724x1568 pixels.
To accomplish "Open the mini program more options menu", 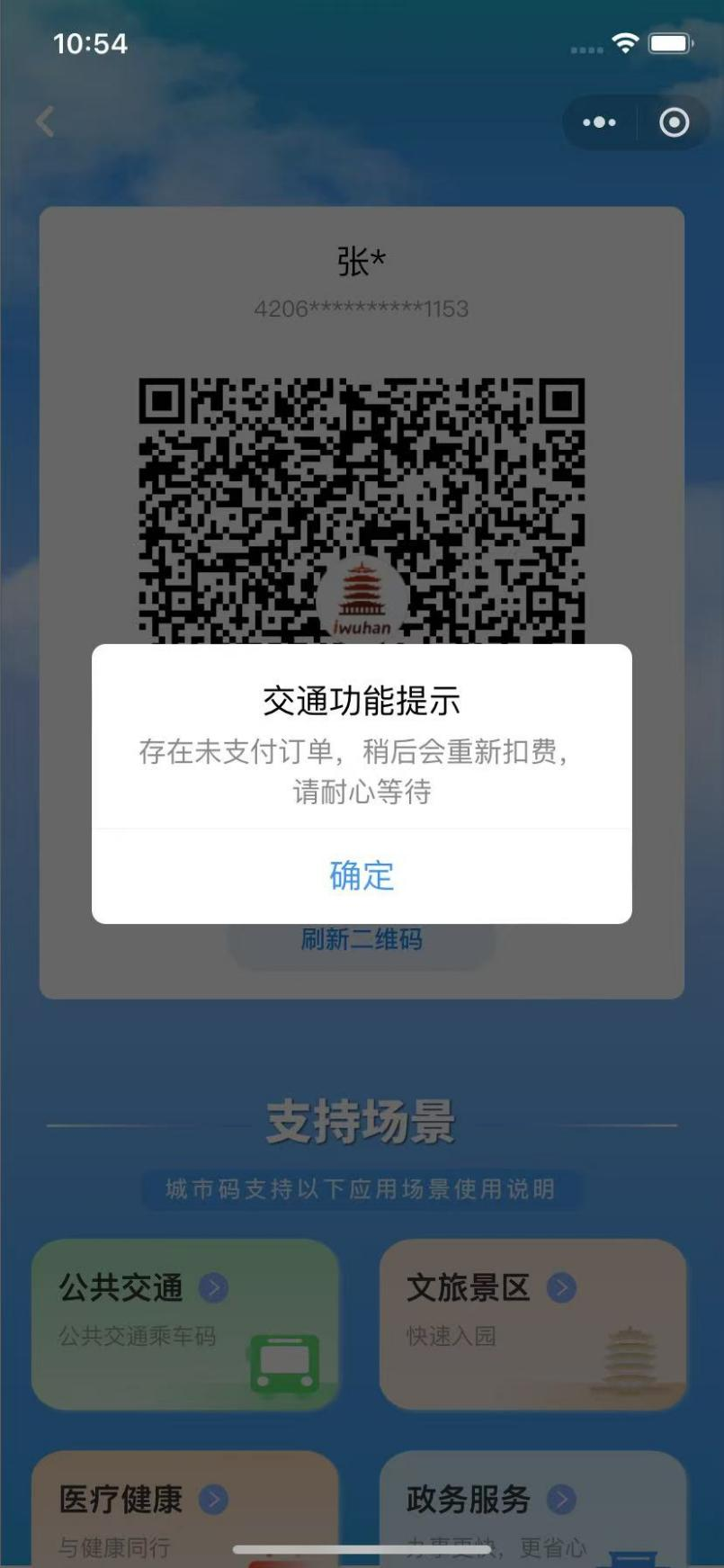I will (599, 122).
